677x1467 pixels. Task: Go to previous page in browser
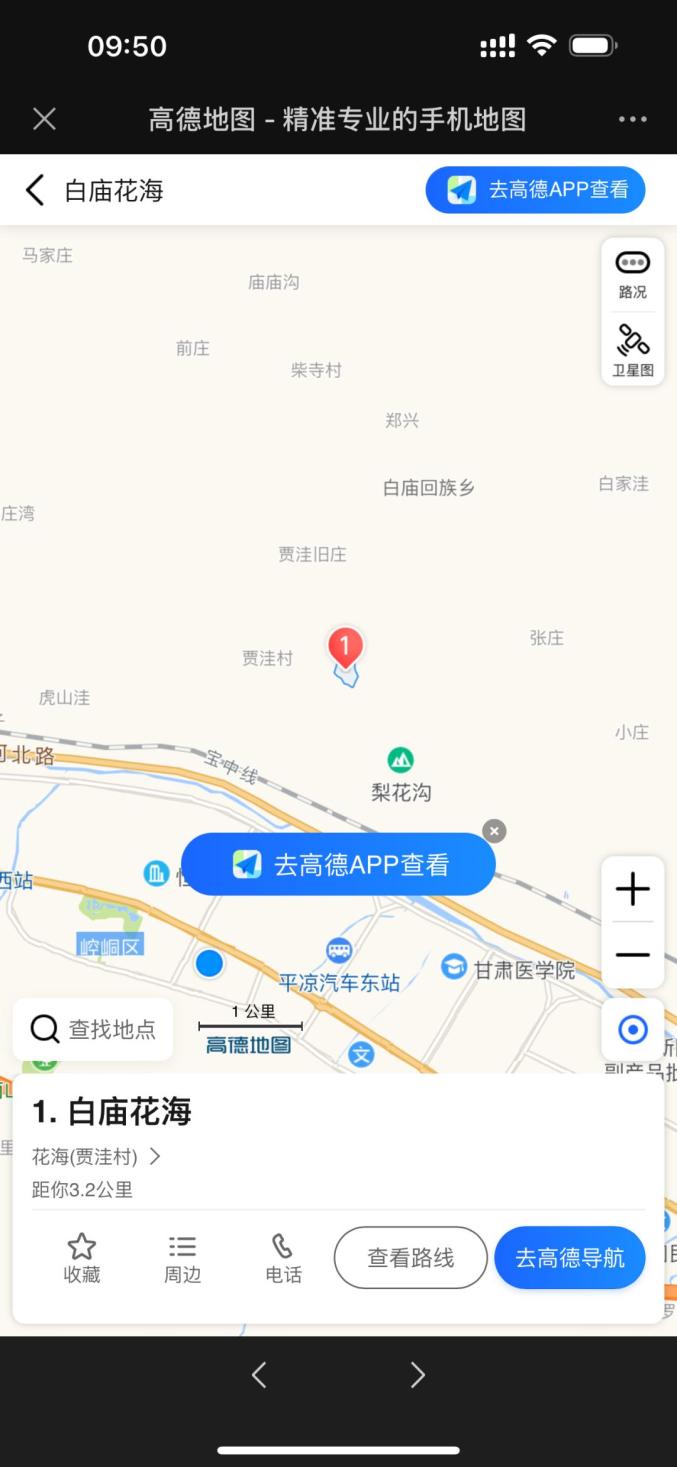tap(259, 1375)
